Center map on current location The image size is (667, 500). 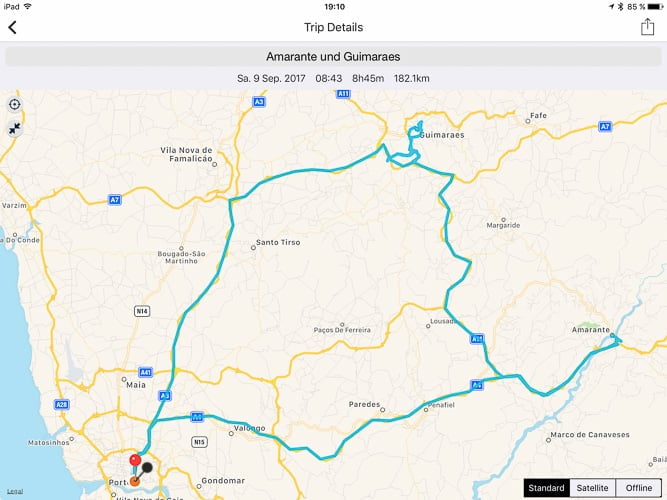pos(15,105)
